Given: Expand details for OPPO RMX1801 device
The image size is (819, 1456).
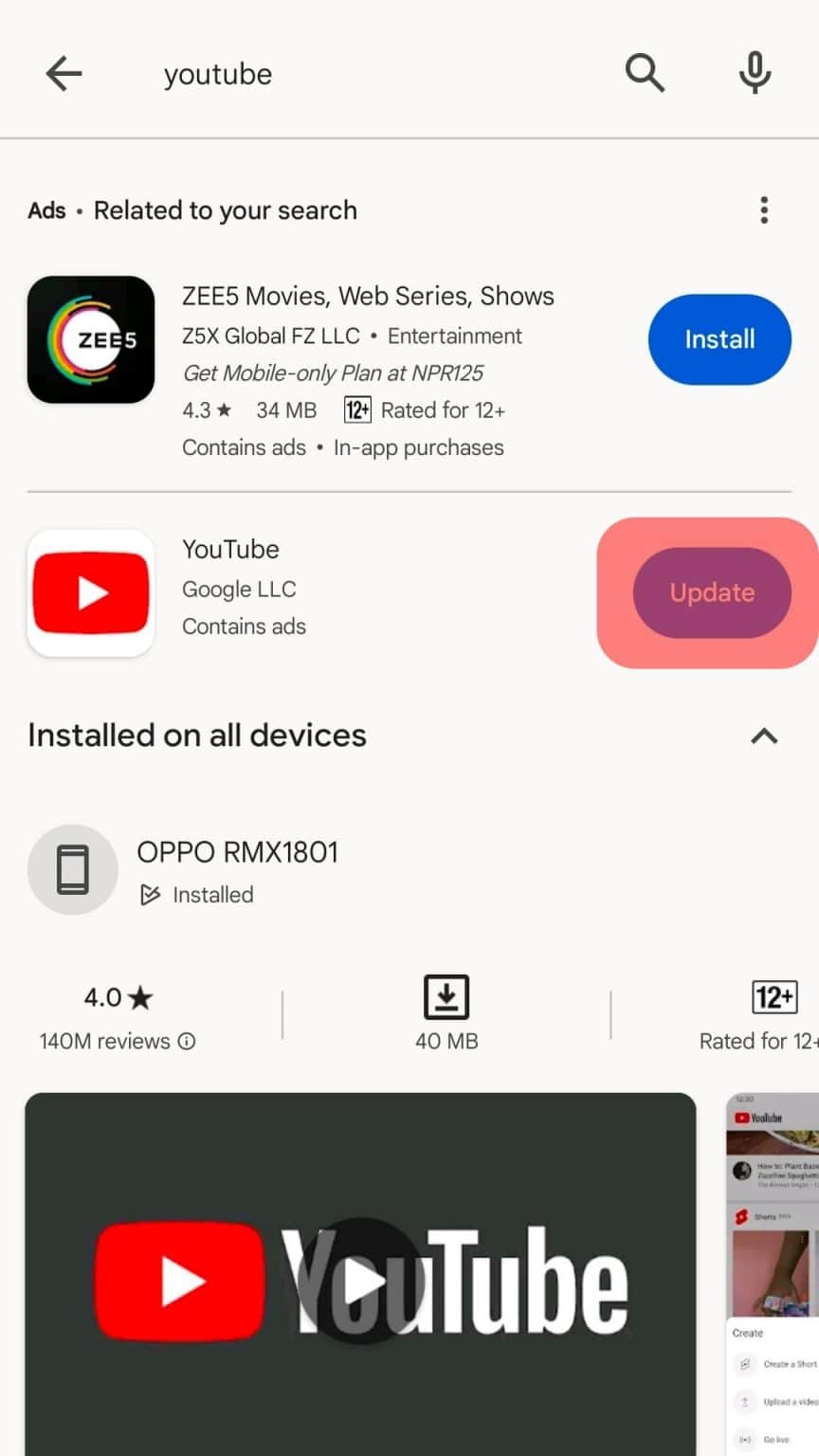Looking at the screenshot, I should pos(237,868).
